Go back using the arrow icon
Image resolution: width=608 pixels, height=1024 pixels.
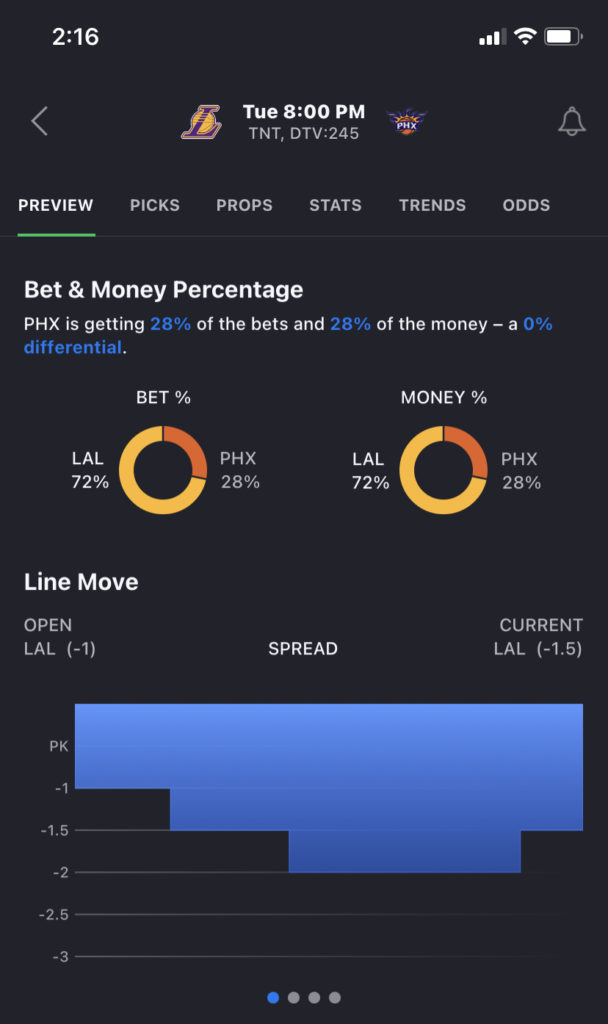(x=39, y=121)
